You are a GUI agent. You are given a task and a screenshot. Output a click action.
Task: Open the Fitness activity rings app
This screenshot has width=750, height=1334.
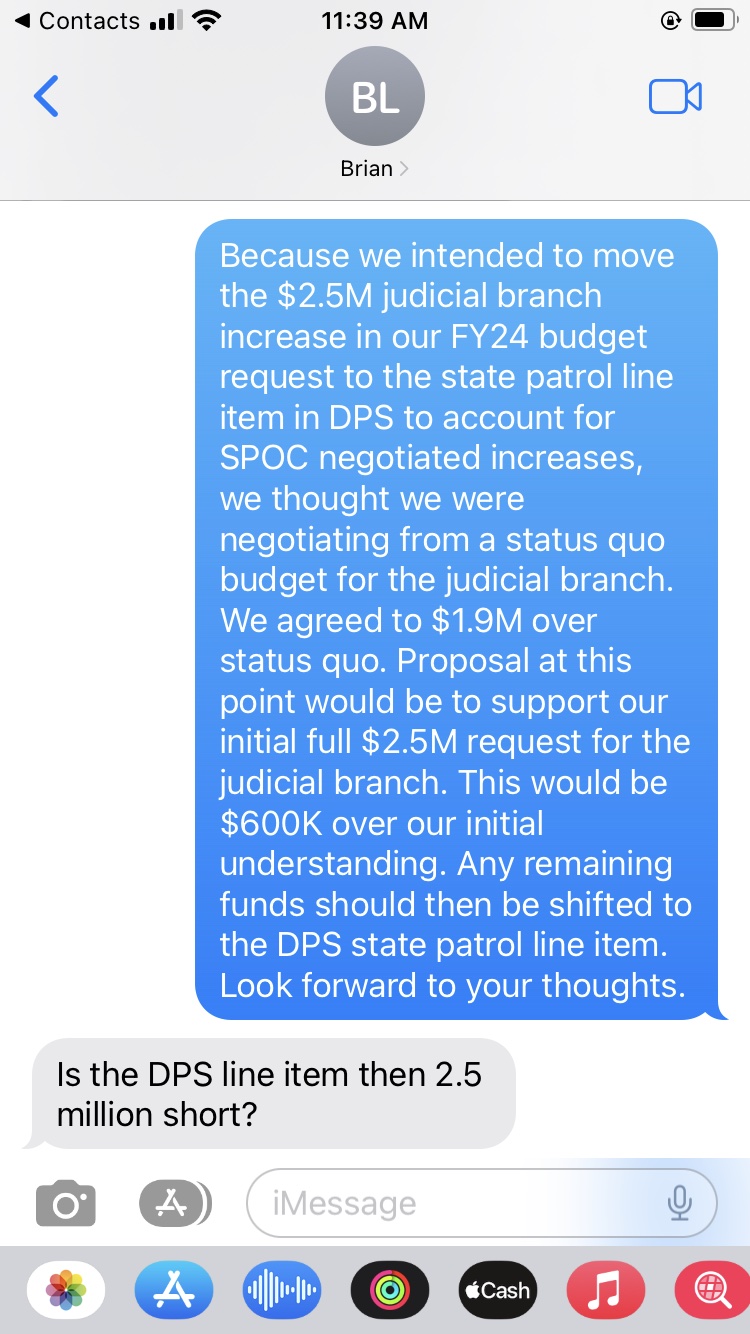pos(390,1290)
